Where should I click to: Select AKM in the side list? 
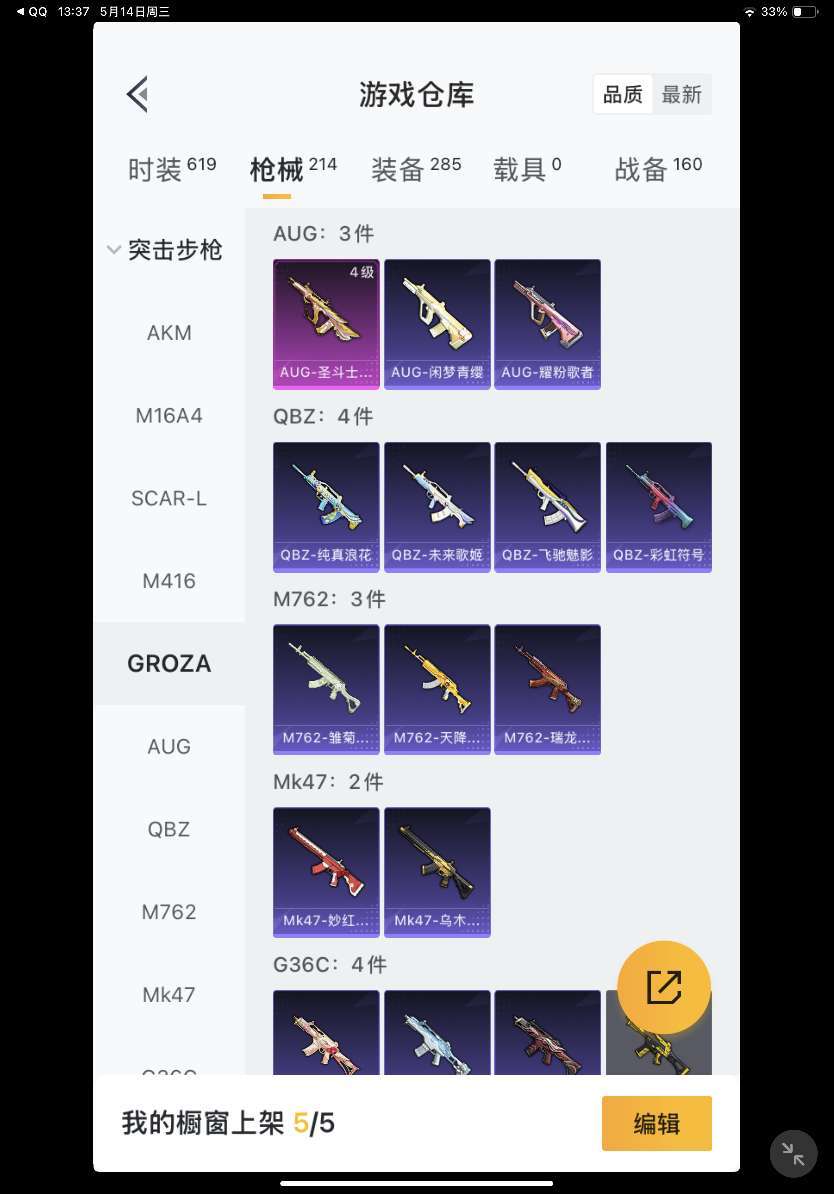tap(169, 333)
